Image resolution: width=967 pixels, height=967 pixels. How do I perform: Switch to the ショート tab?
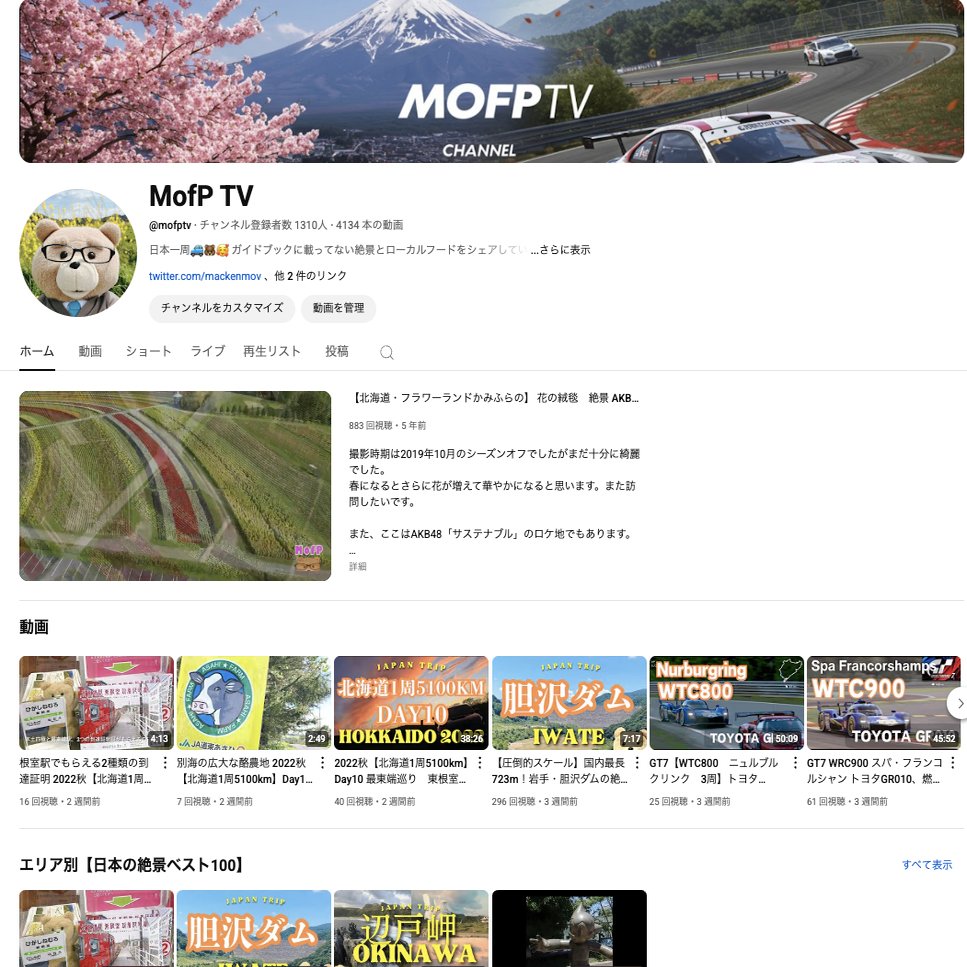point(148,351)
